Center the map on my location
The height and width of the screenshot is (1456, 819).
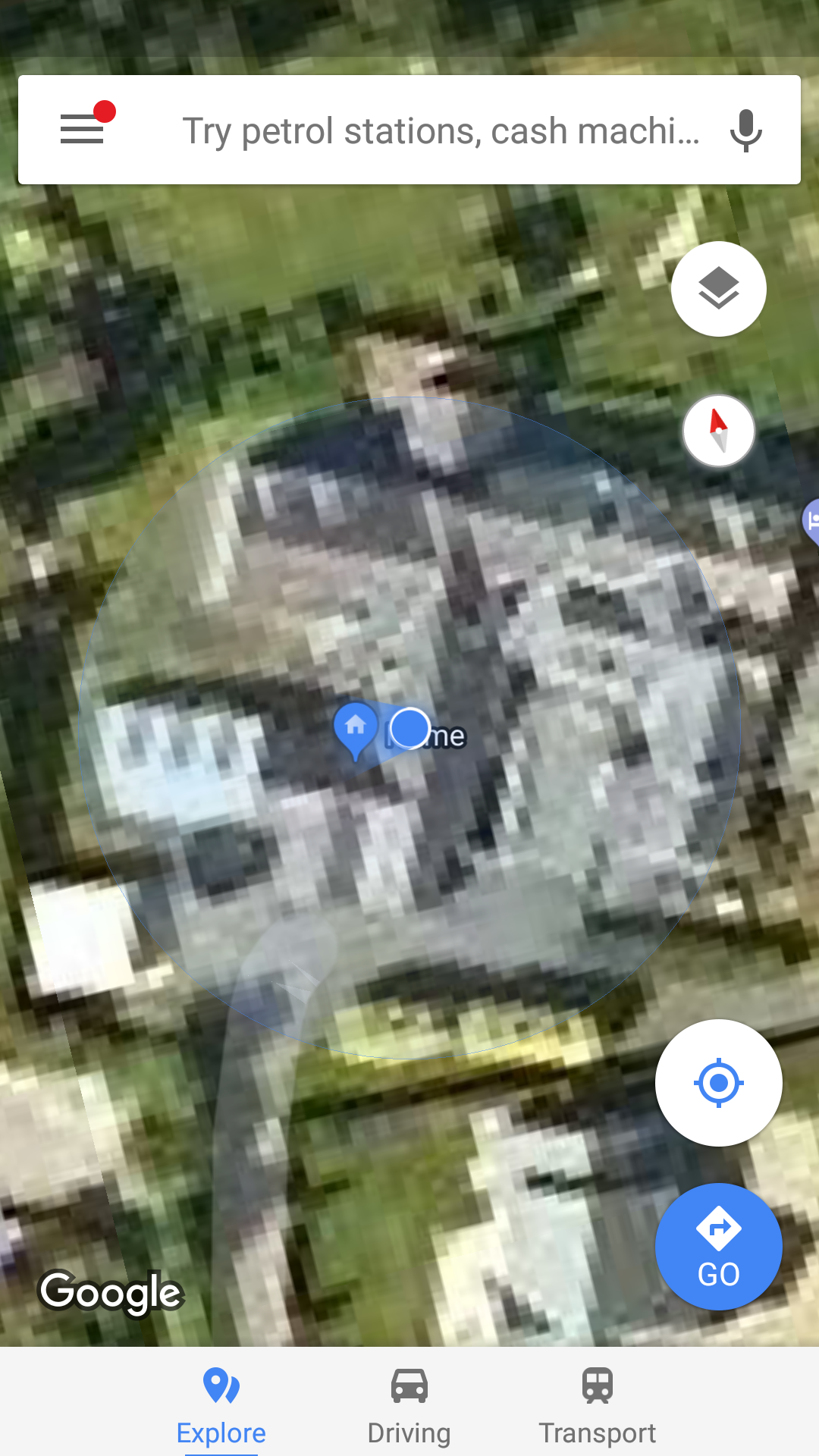718,1083
